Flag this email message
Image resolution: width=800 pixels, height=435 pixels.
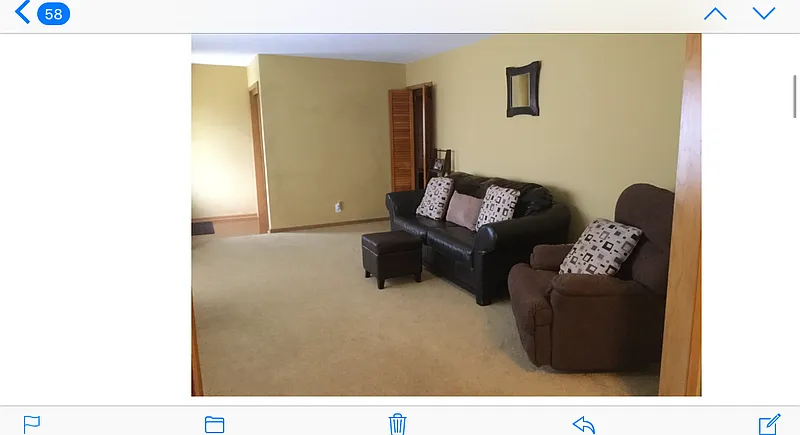click(32, 424)
